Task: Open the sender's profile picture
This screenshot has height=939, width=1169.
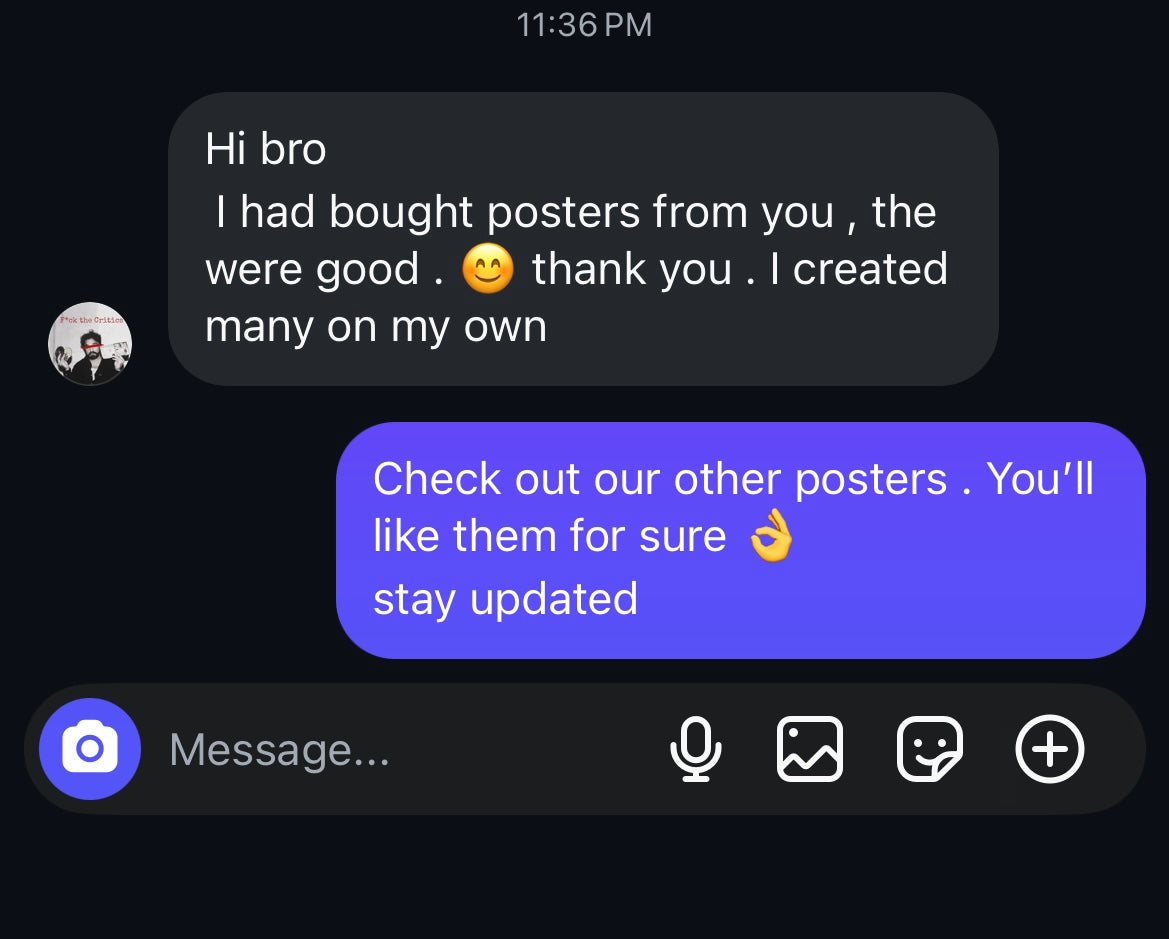Action: [90, 344]
